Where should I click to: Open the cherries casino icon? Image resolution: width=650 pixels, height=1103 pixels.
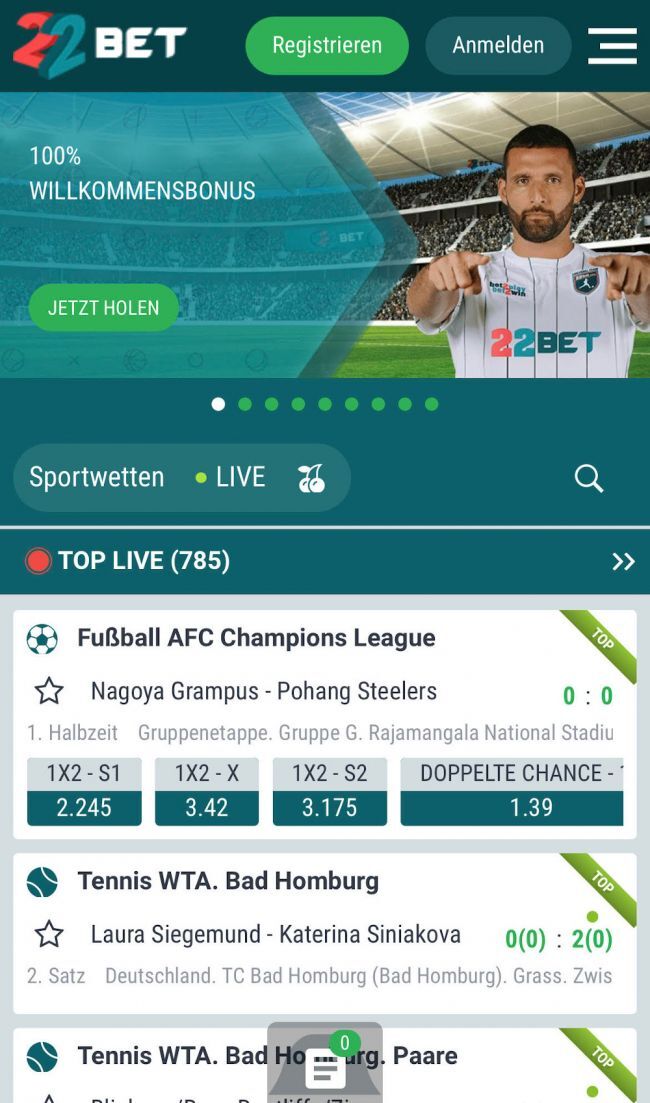(x=312, y=479)
